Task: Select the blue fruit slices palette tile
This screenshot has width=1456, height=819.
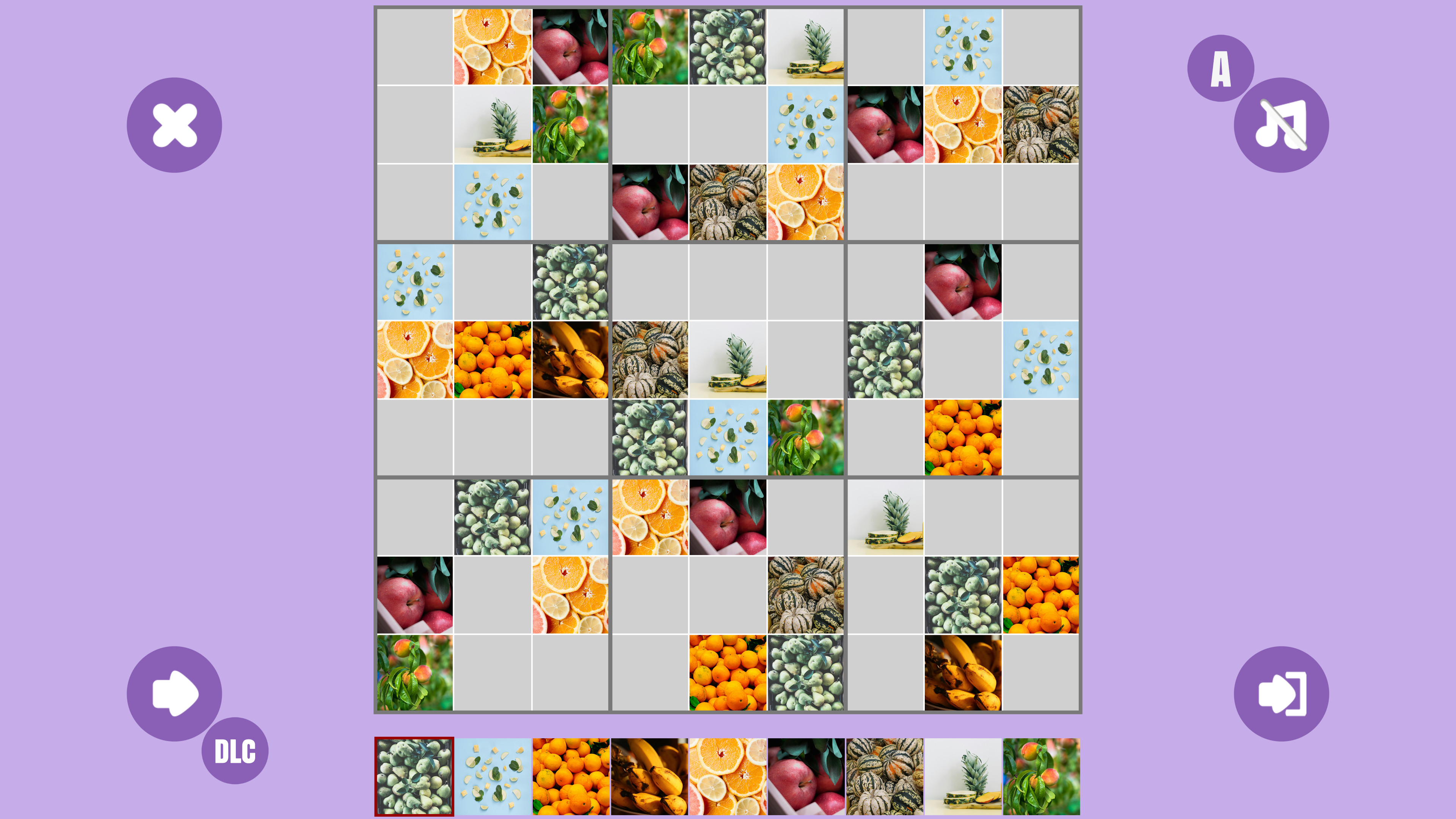Action: [492, 777]
